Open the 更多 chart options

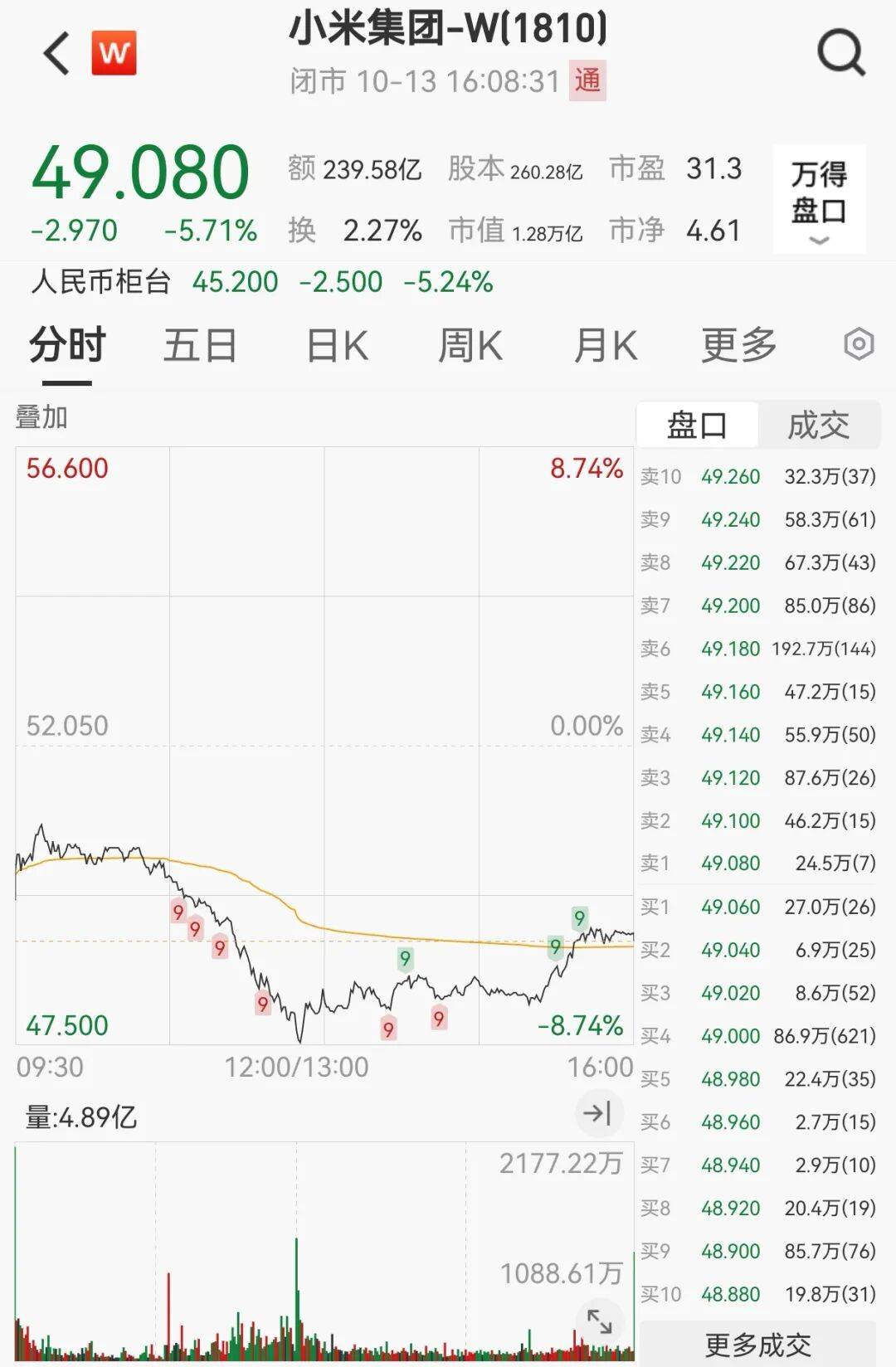tap(738, 345)
